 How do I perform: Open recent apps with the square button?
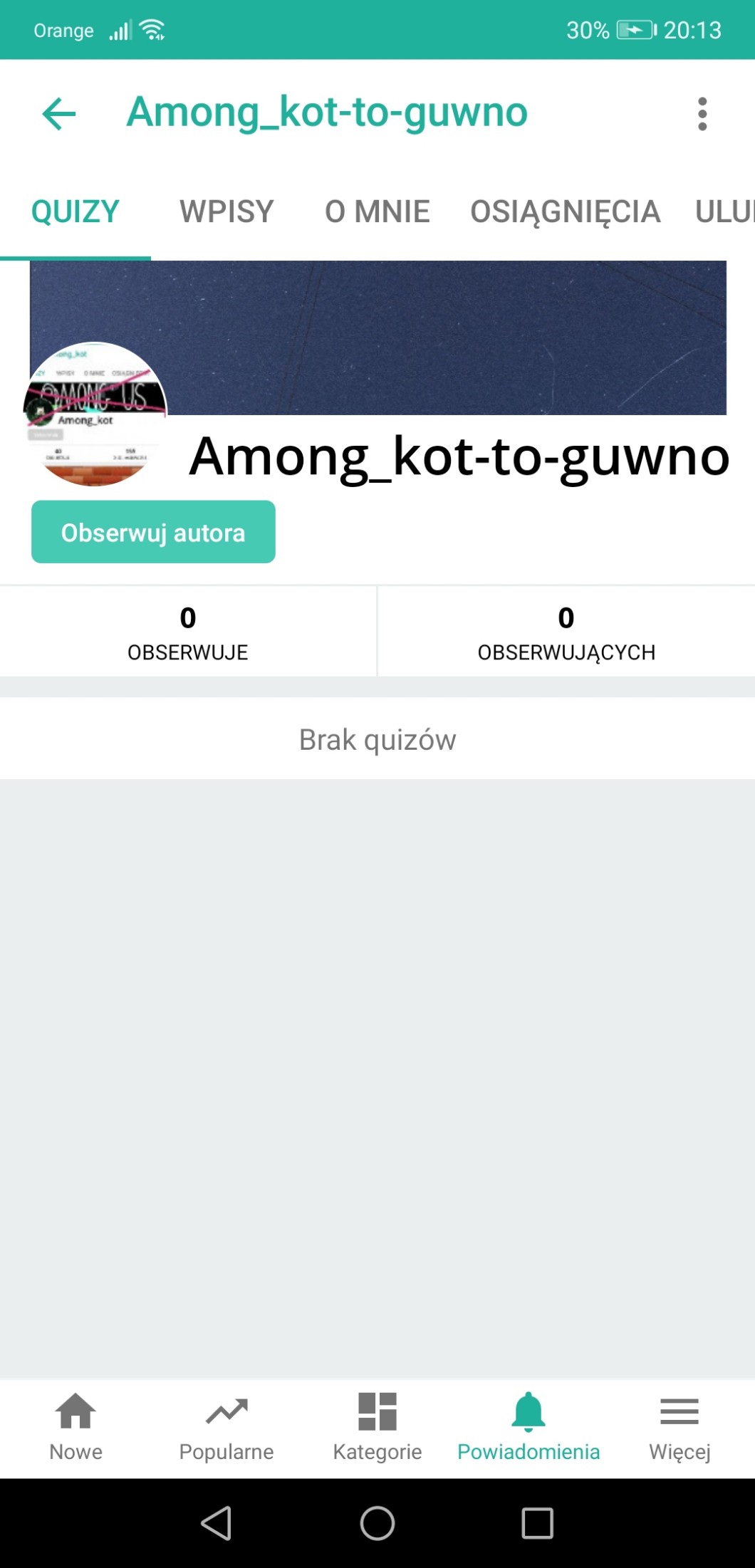538,1524
